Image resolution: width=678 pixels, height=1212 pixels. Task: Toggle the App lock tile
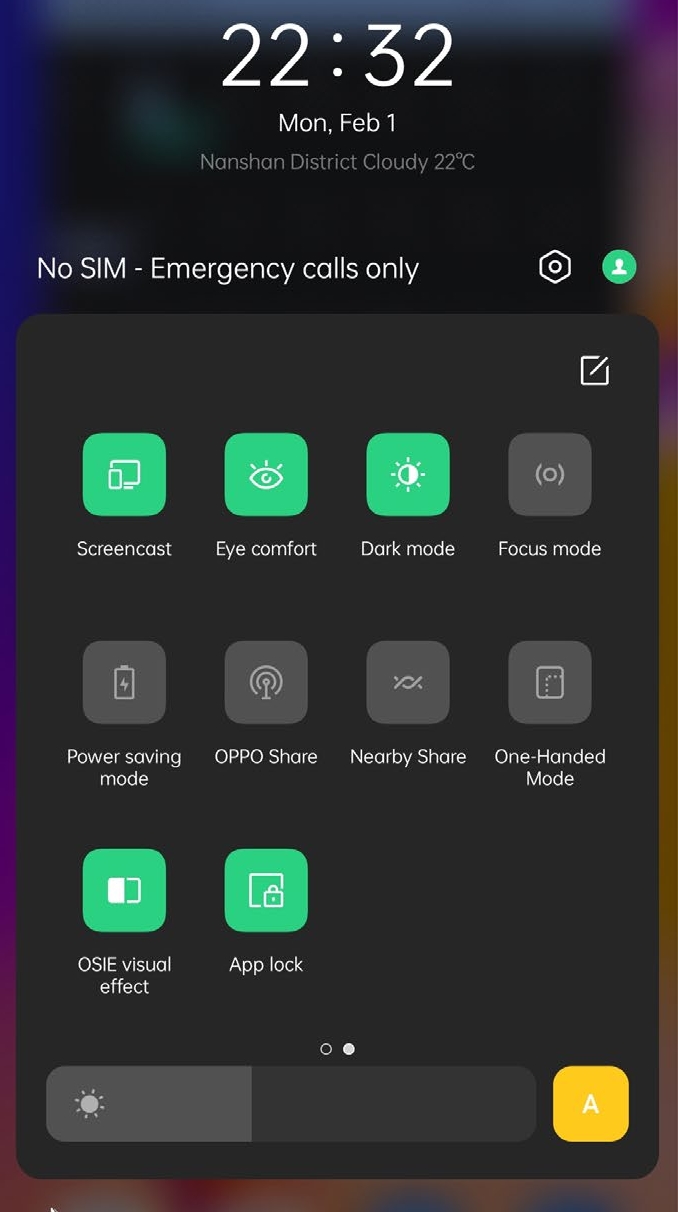[266, 891]
